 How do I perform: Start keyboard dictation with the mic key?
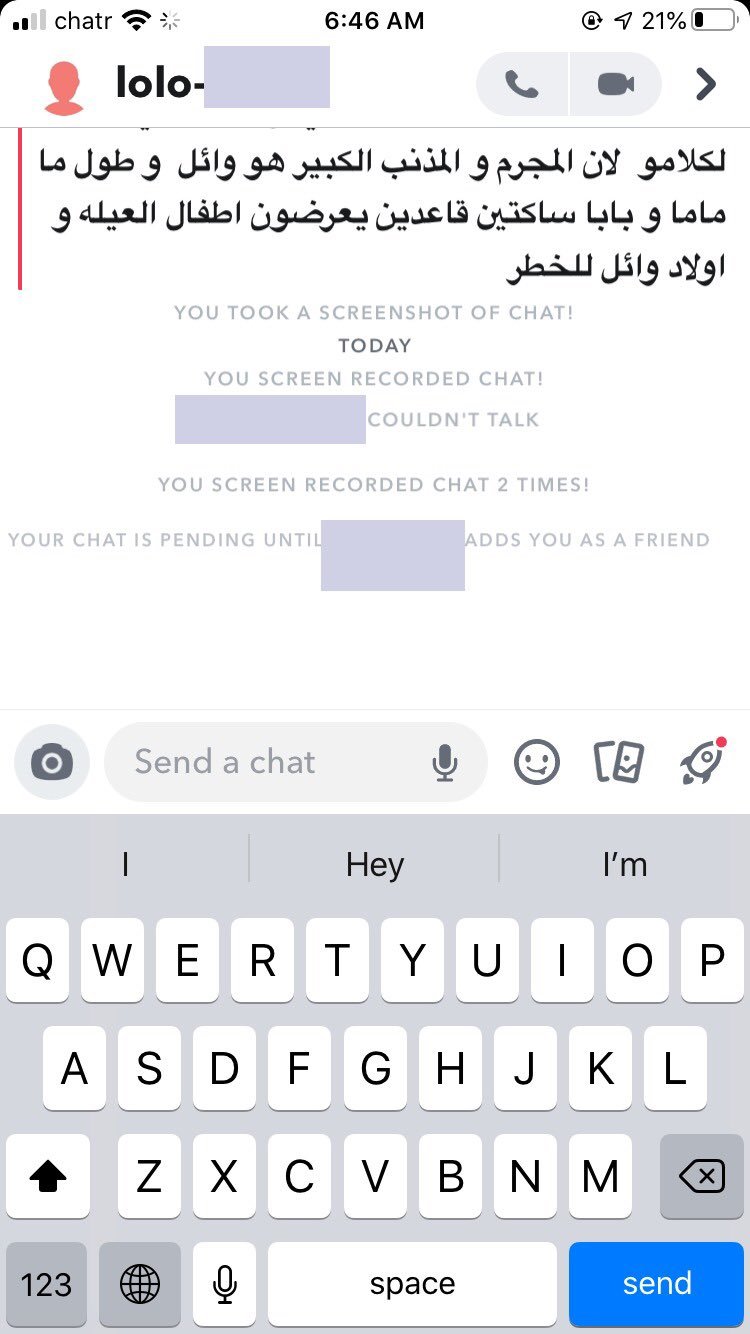tap(225, 1283)
